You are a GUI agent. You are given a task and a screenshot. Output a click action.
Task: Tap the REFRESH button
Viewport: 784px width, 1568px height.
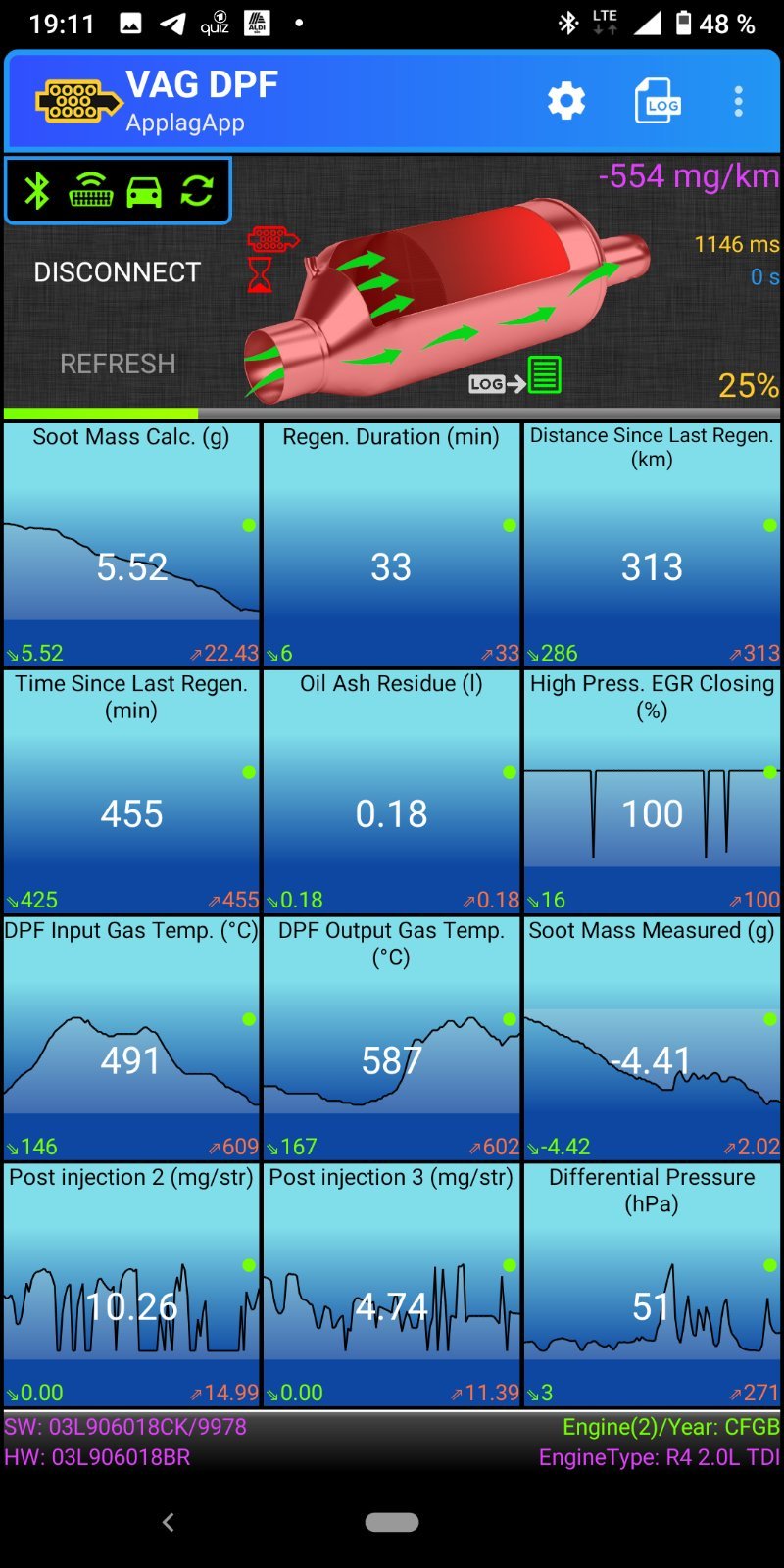(x=118, y=364)
